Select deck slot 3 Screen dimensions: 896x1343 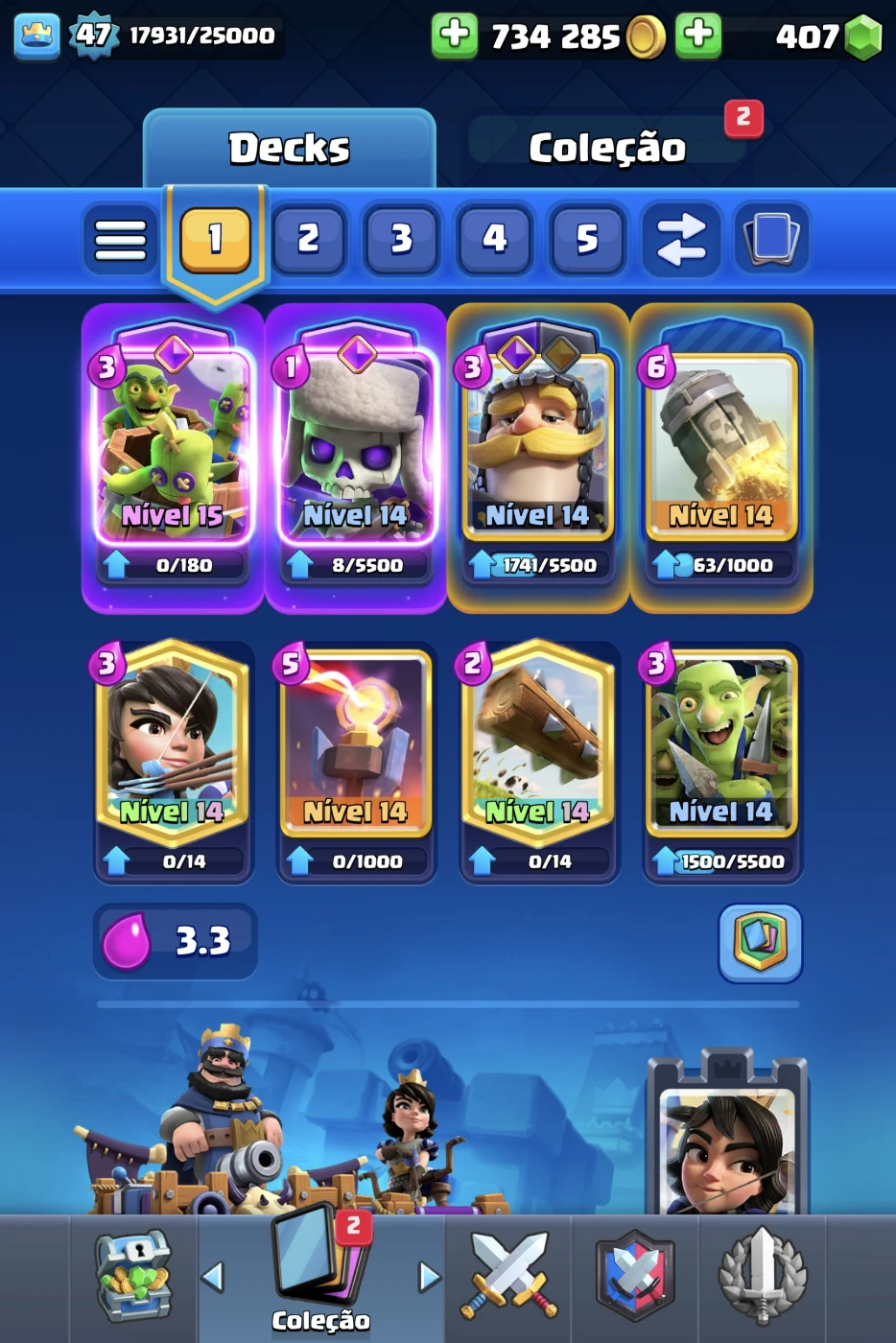401,239
